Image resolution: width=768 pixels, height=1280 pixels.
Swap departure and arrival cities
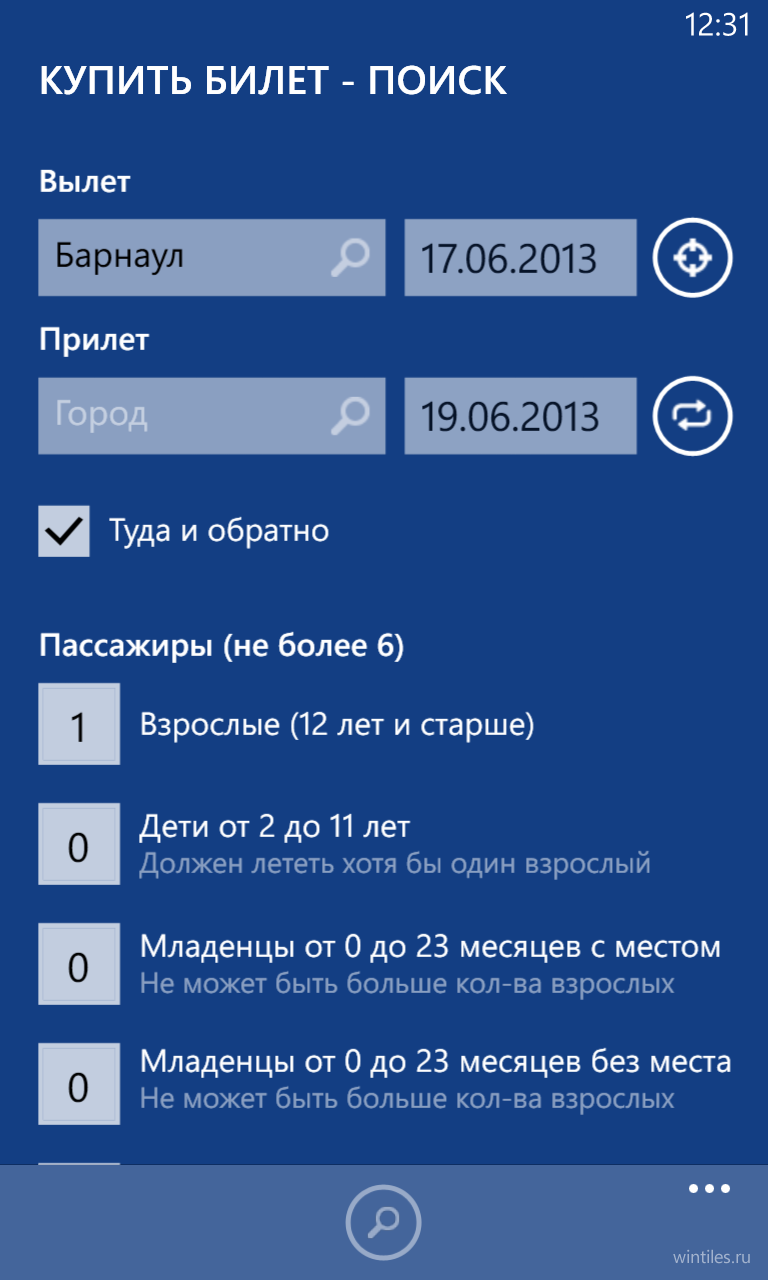(x=693, y=415)
